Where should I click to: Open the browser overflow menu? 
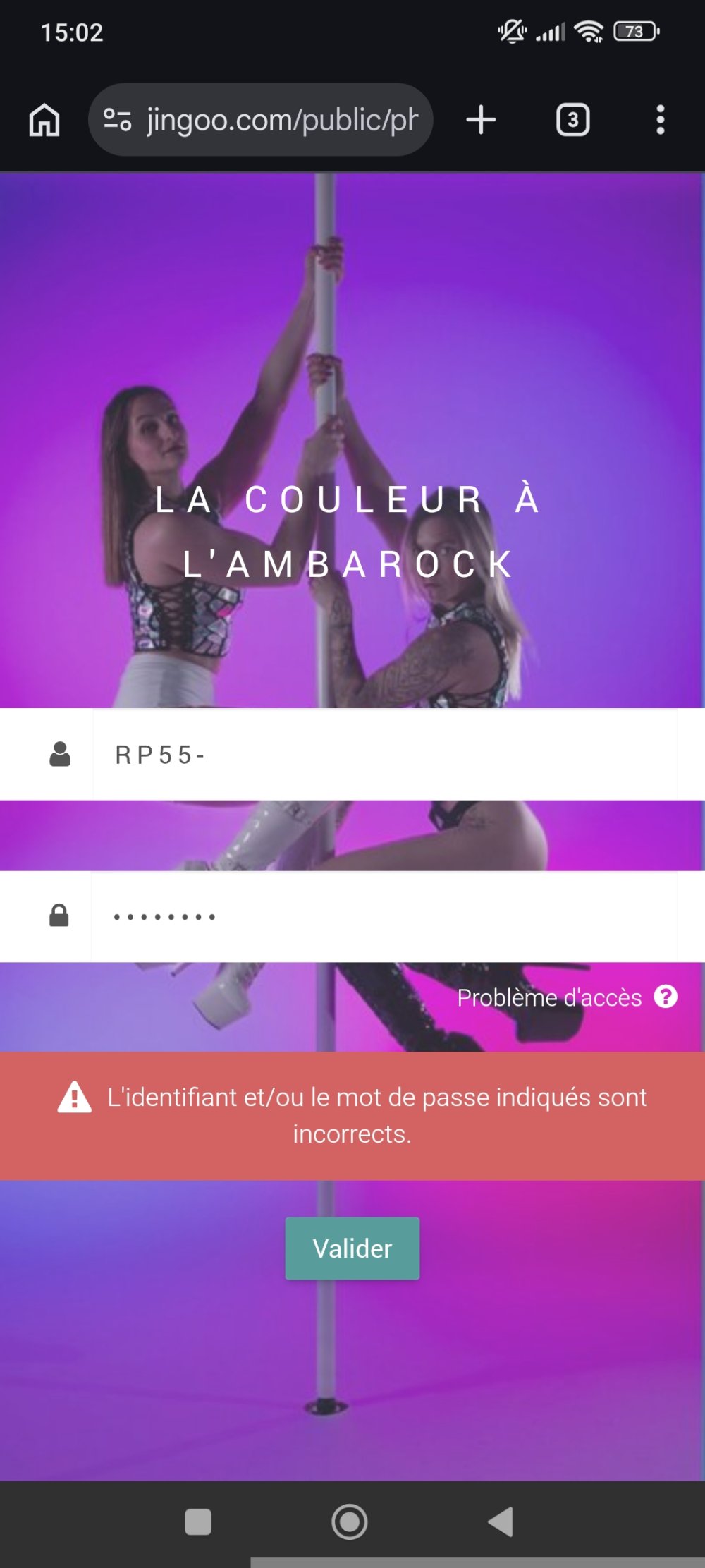click(x=660, y=120)
